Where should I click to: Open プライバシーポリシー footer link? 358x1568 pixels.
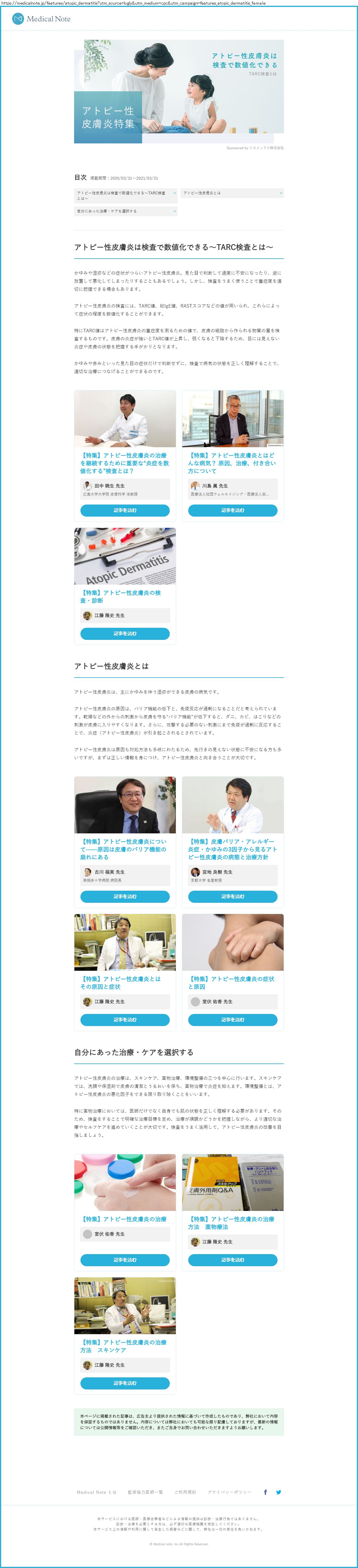(229, 1492)
